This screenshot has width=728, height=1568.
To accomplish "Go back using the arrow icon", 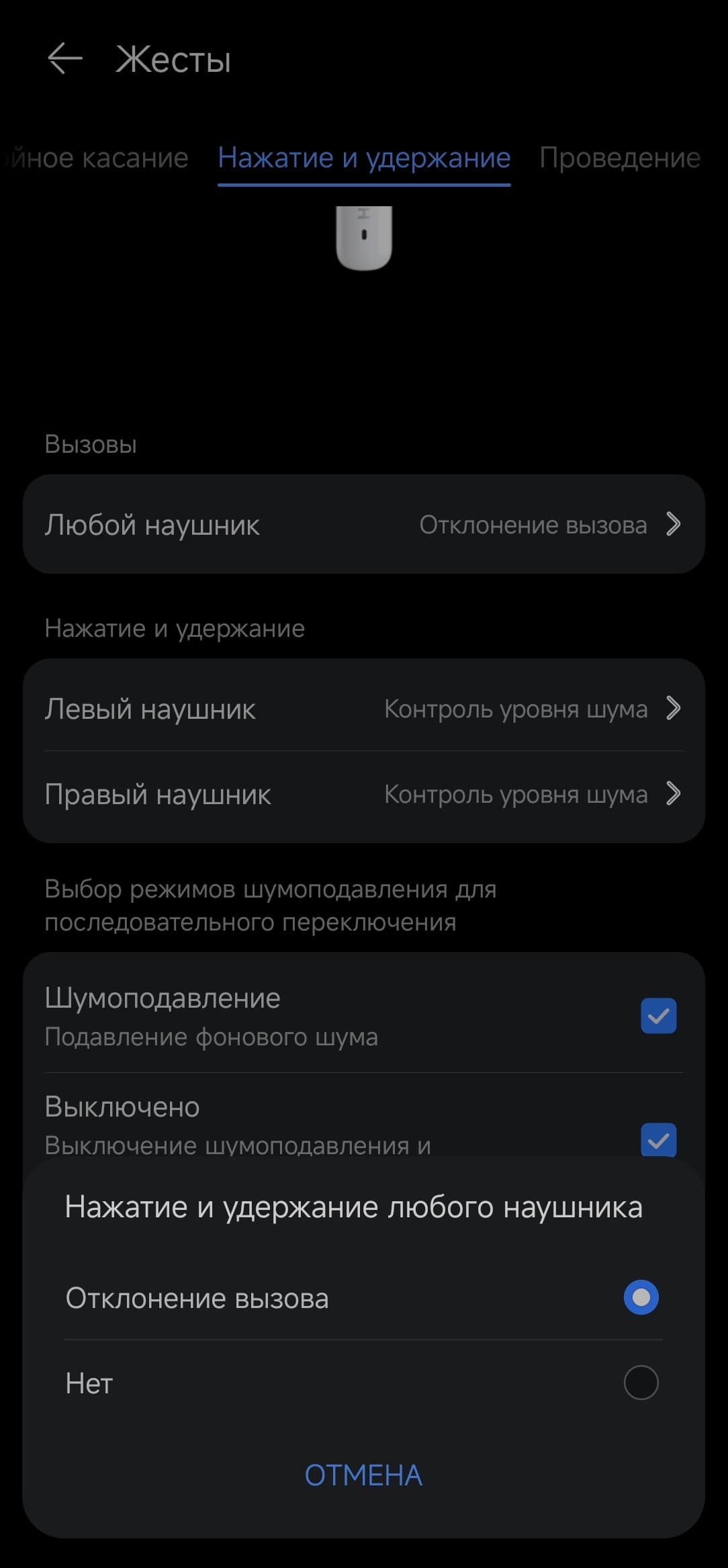I will tap(65, 59).
